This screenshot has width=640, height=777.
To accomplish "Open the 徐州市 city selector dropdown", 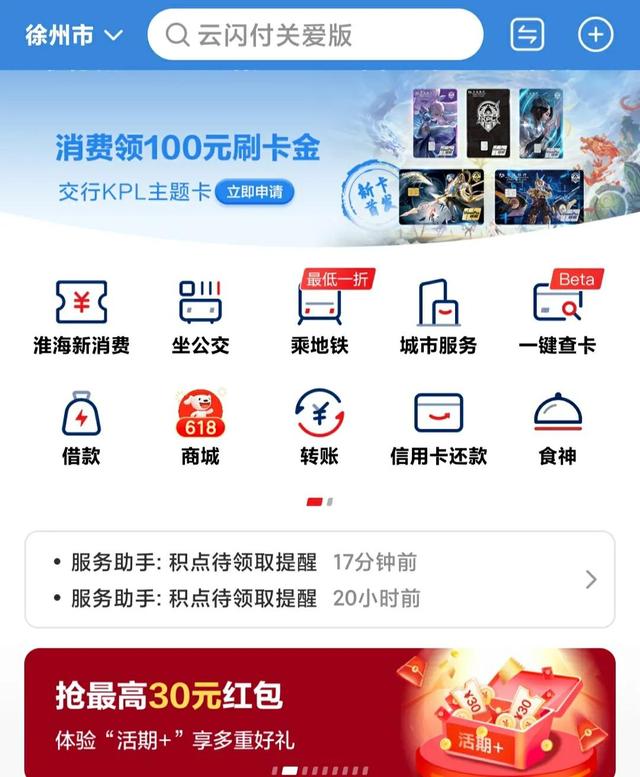I will click(74, 35).
